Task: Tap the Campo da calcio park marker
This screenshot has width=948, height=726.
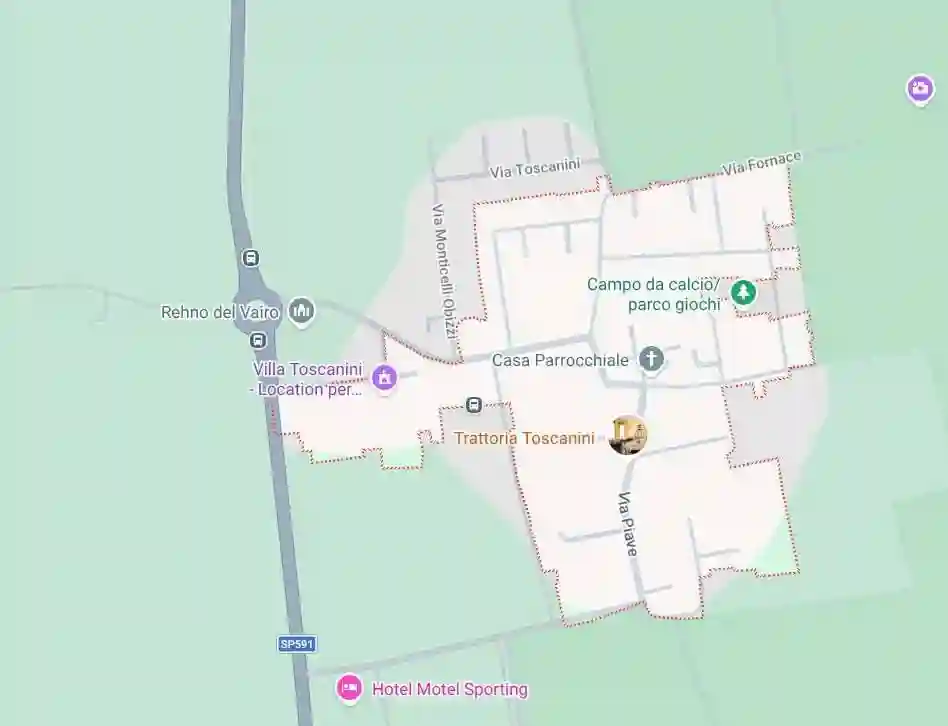Action: click(743, 292)
